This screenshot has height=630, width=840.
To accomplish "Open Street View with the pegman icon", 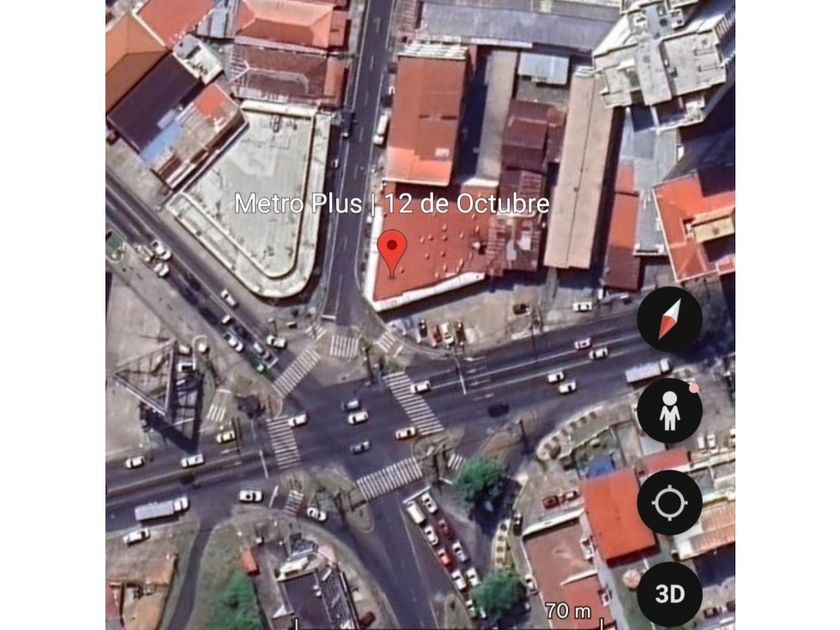I will point(669,411).
